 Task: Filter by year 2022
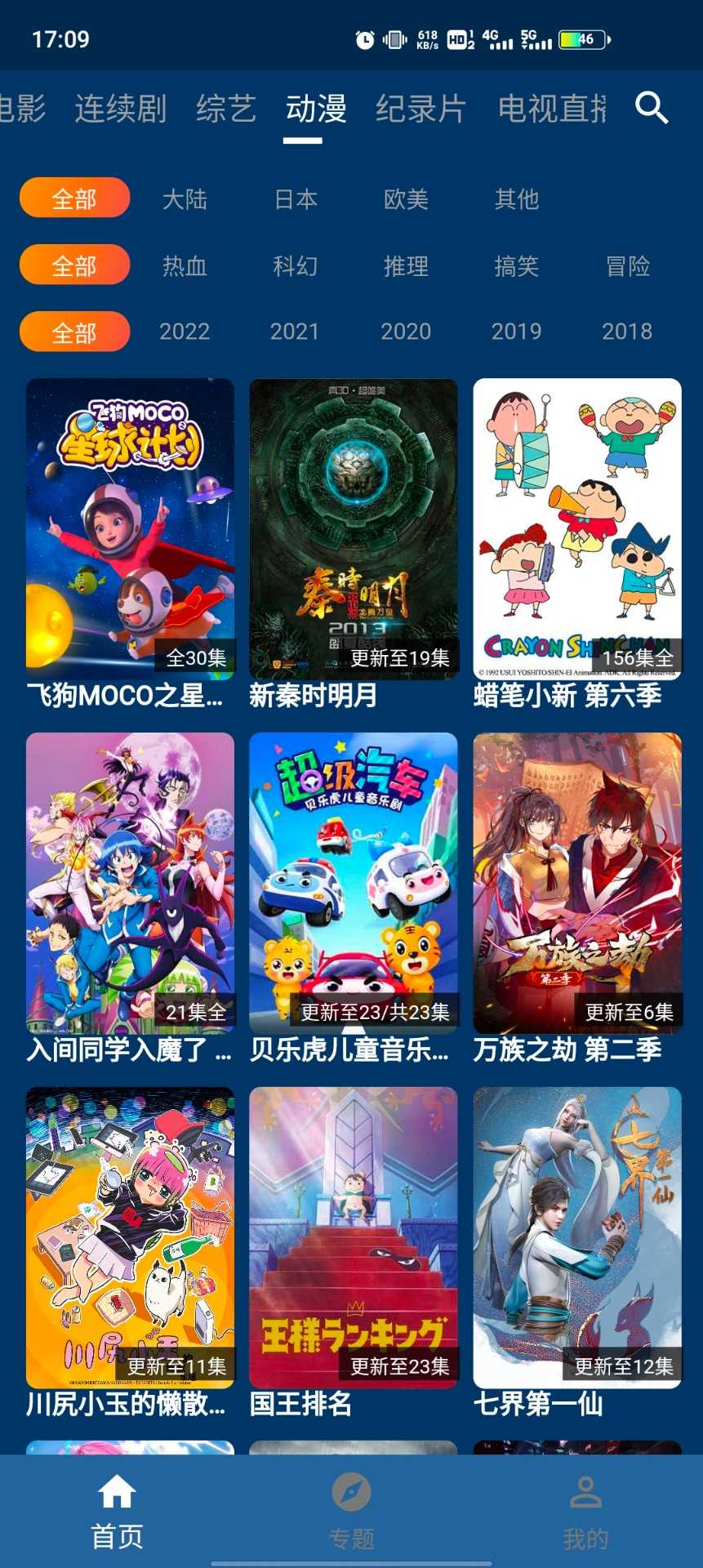click(185, 332)
